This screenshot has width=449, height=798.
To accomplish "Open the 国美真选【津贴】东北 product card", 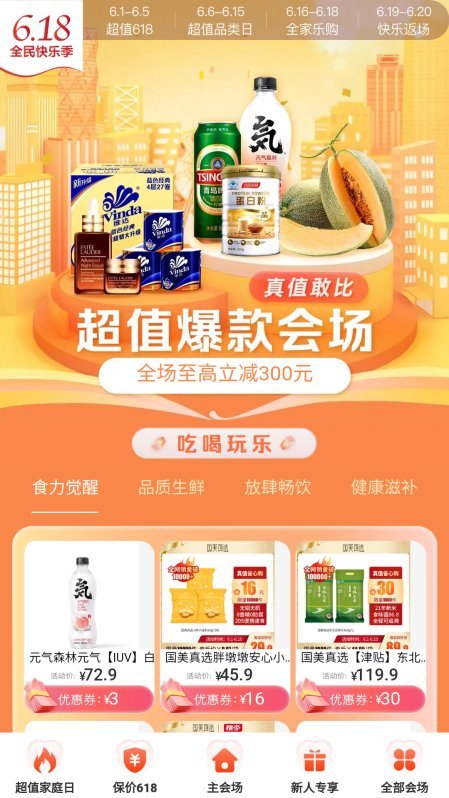I will [x=361, y=627].
